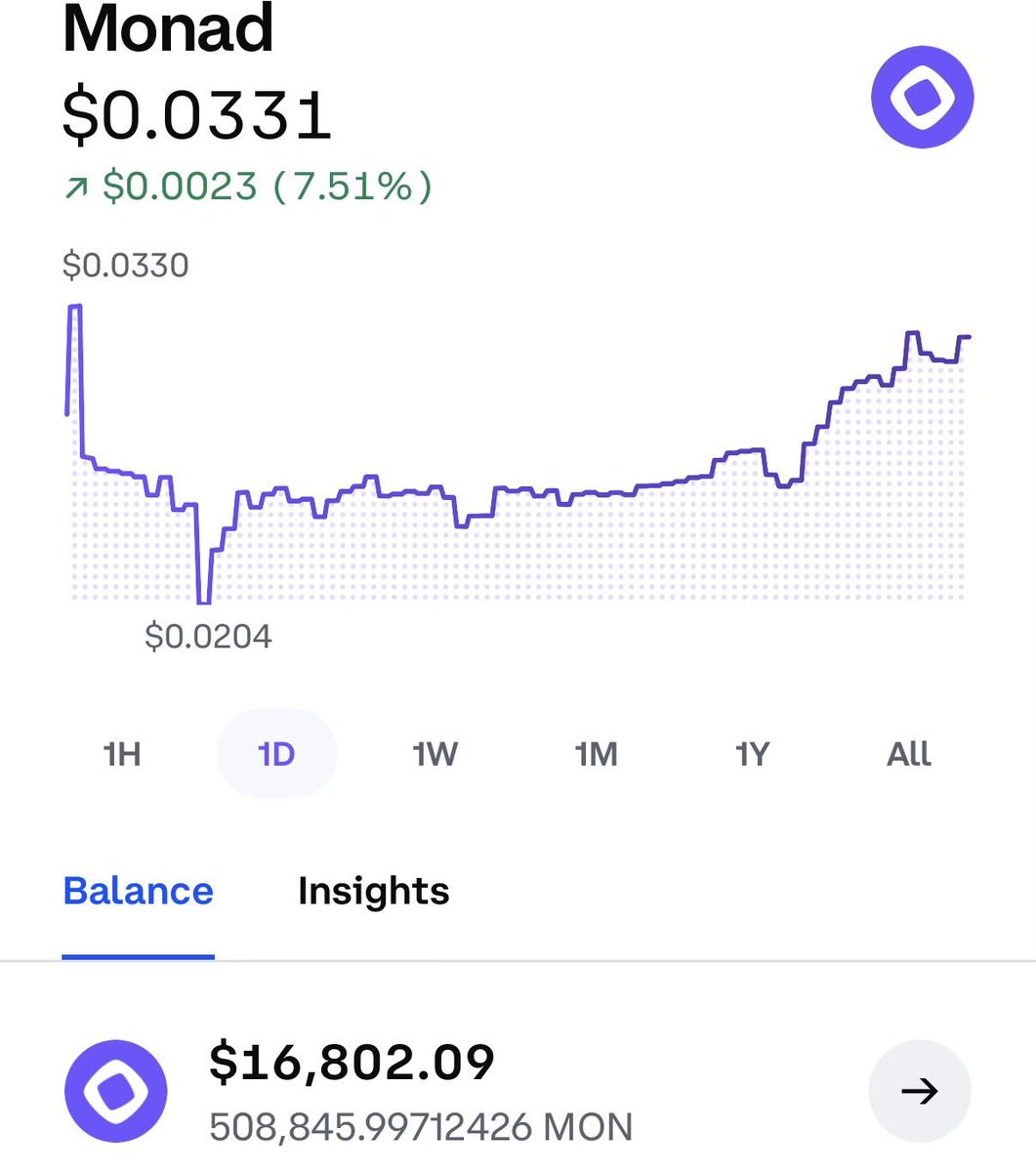Select the All time range
1036x1172 pixels.
pos(909,754)
